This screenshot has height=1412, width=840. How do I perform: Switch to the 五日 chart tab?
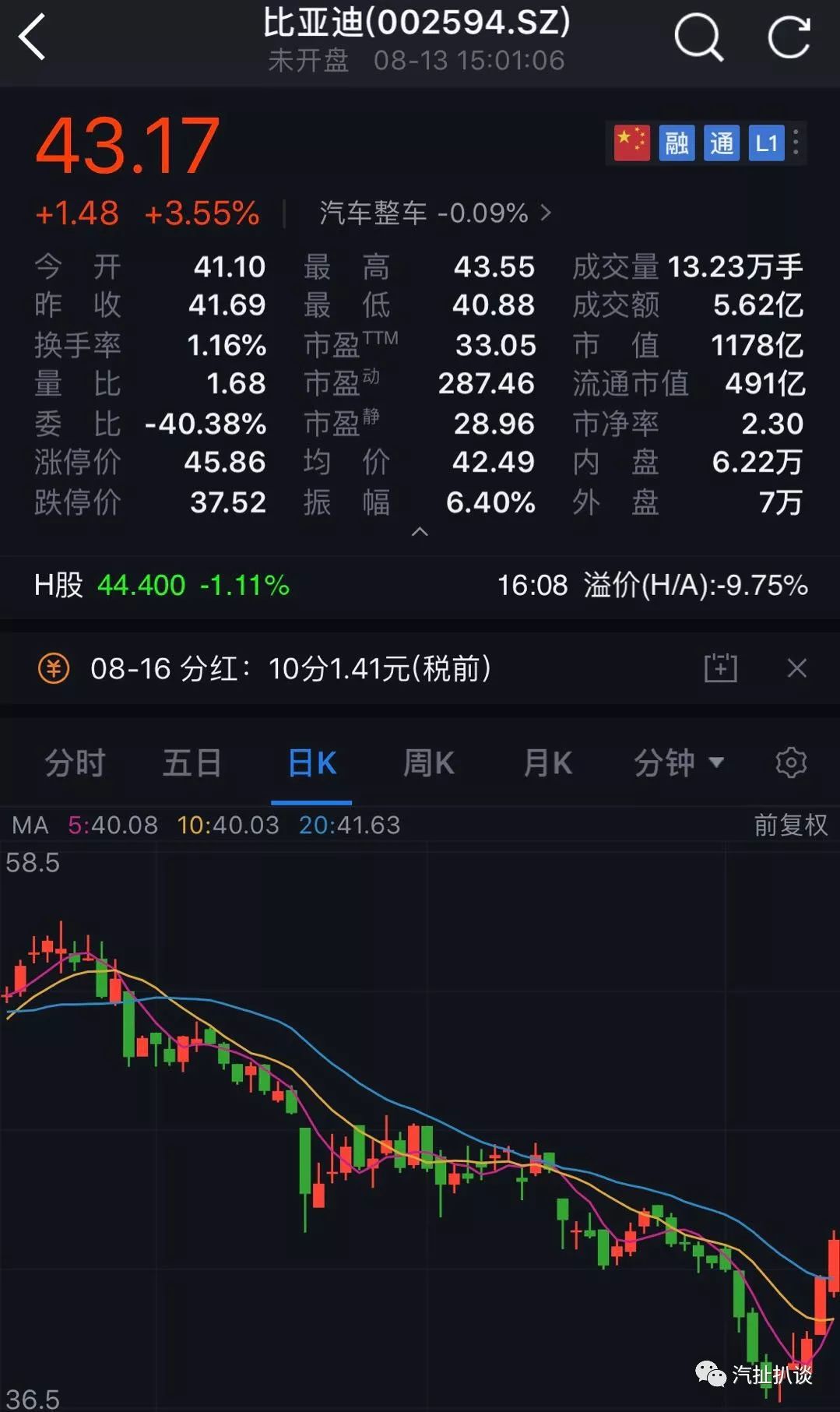click(192, 762)
